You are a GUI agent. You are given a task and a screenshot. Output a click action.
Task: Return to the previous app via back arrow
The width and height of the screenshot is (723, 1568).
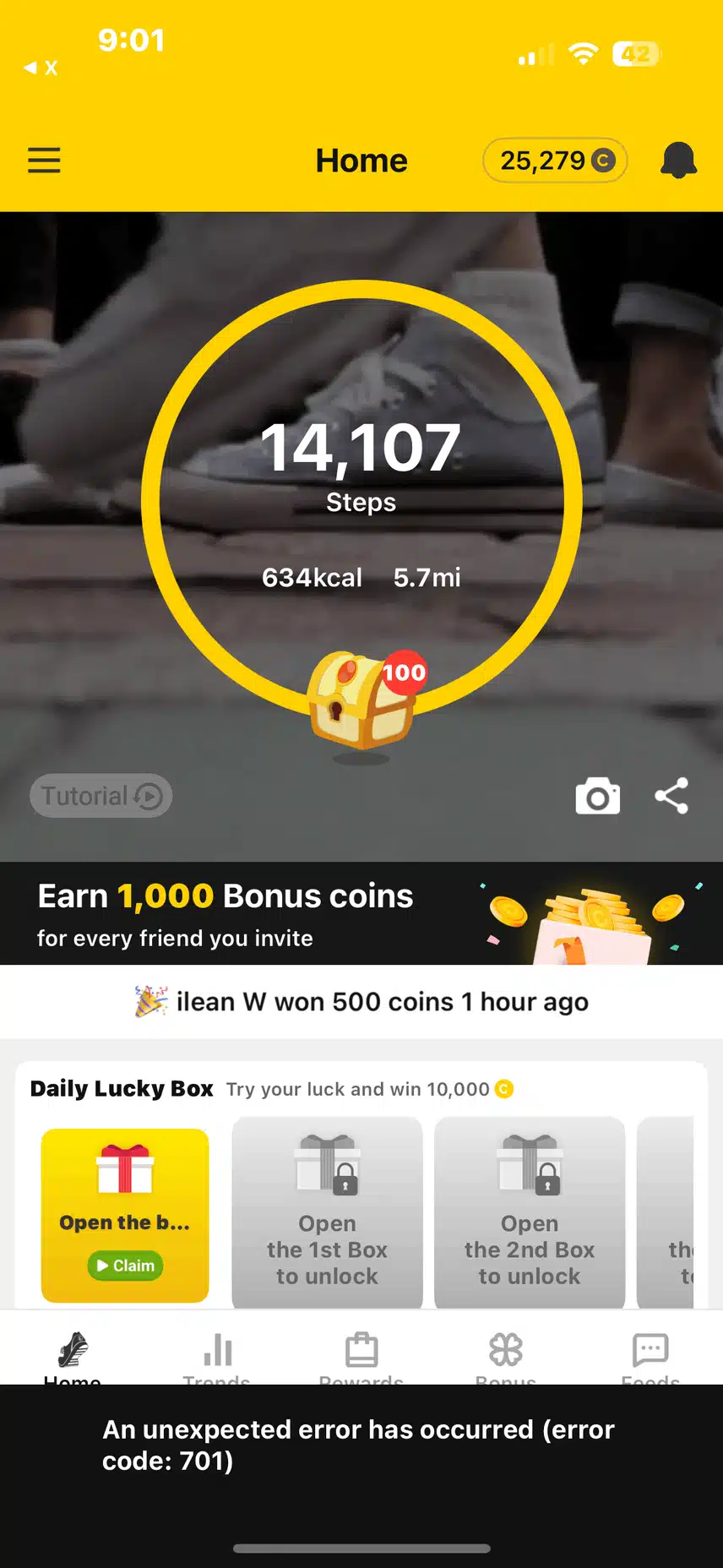(40, 68)
